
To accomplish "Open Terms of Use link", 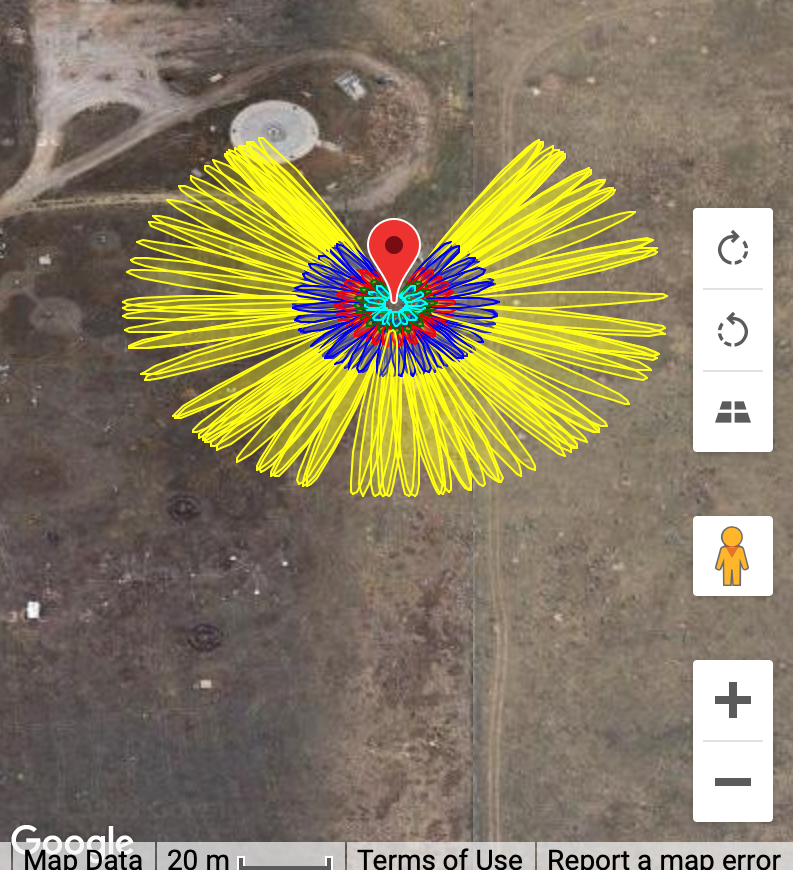I will 440,859.
